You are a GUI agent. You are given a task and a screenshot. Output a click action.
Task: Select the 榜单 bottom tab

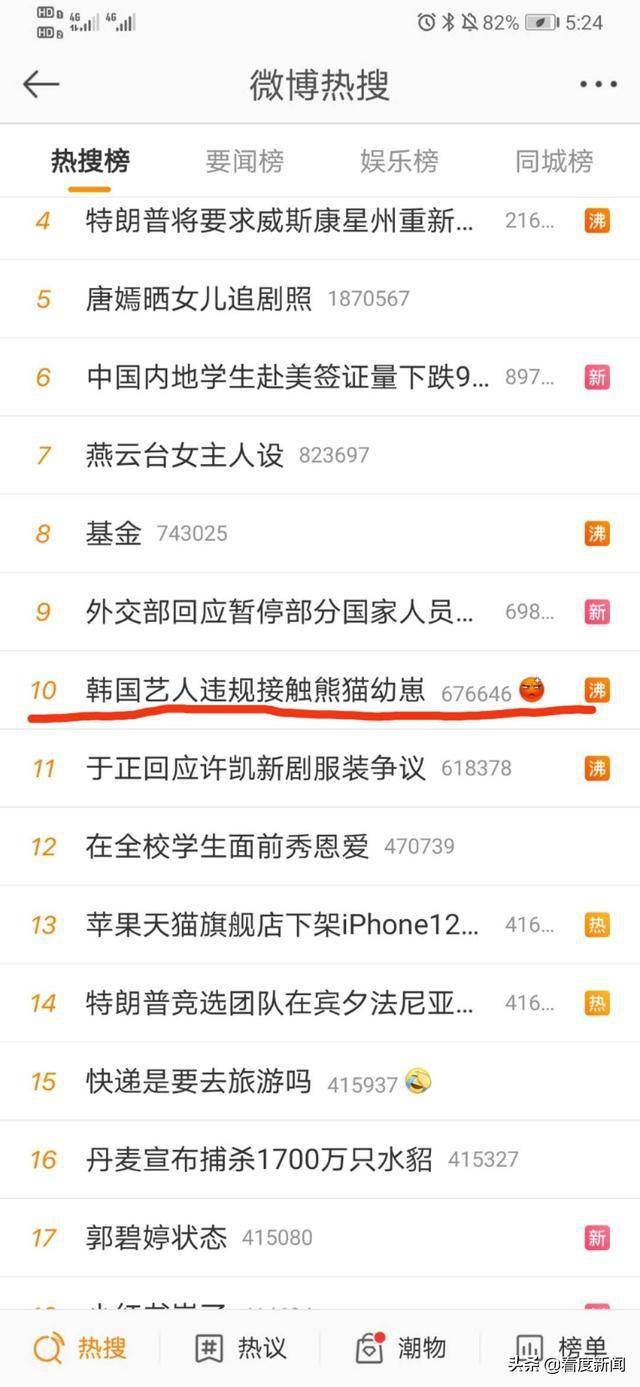560,1347
